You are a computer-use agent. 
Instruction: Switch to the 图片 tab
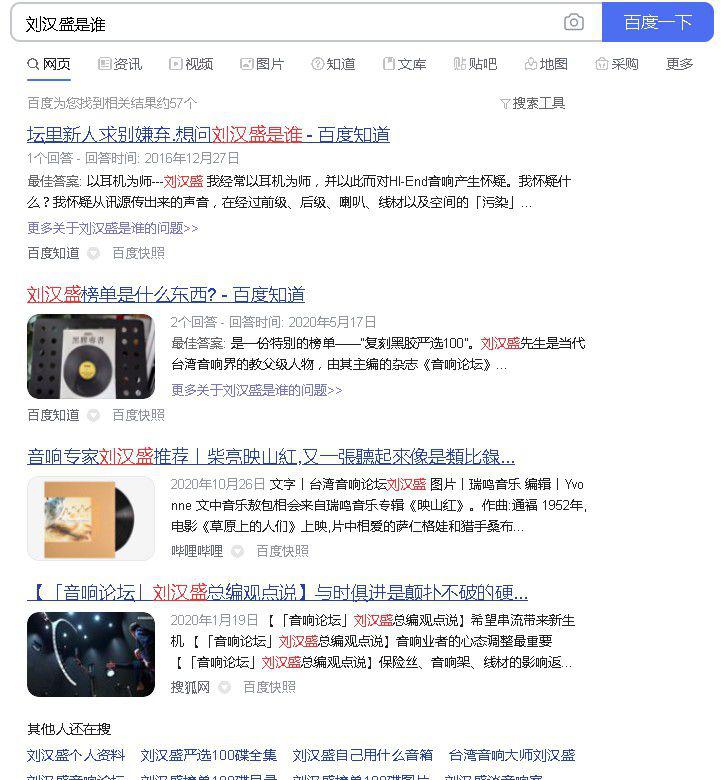coord(262,64)
